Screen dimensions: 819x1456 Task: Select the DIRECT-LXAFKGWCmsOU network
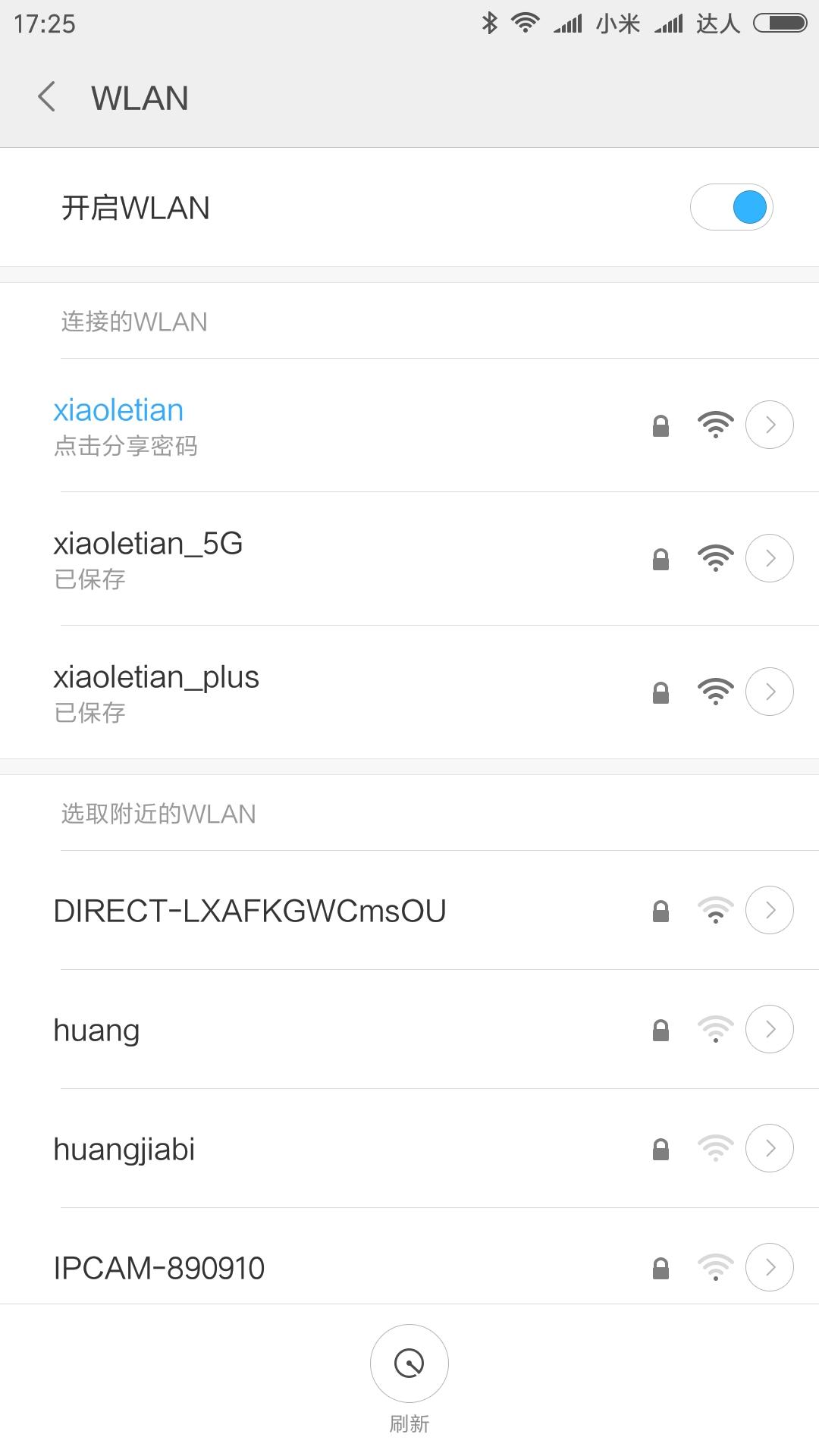point(303,910)
